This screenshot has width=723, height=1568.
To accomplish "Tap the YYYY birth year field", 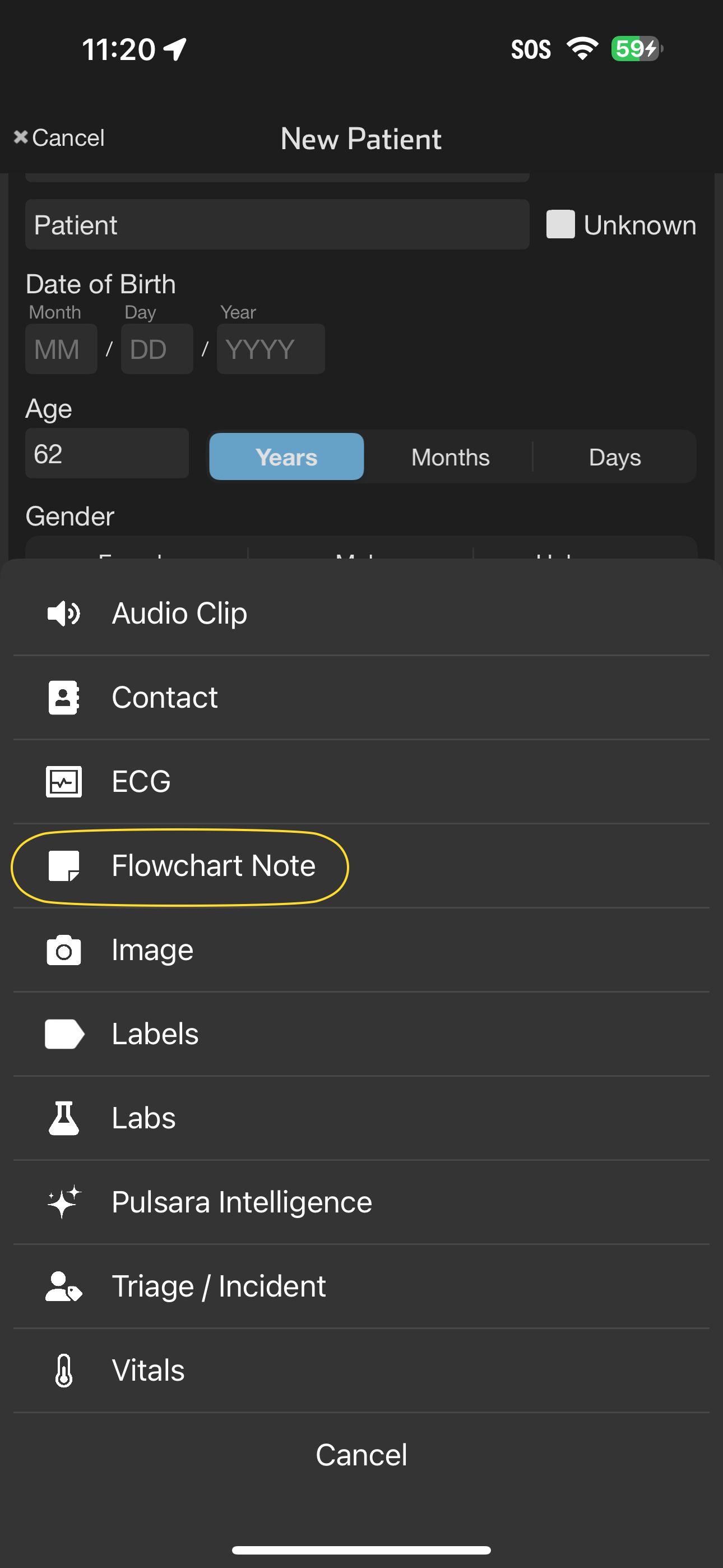I will [270, 349].
